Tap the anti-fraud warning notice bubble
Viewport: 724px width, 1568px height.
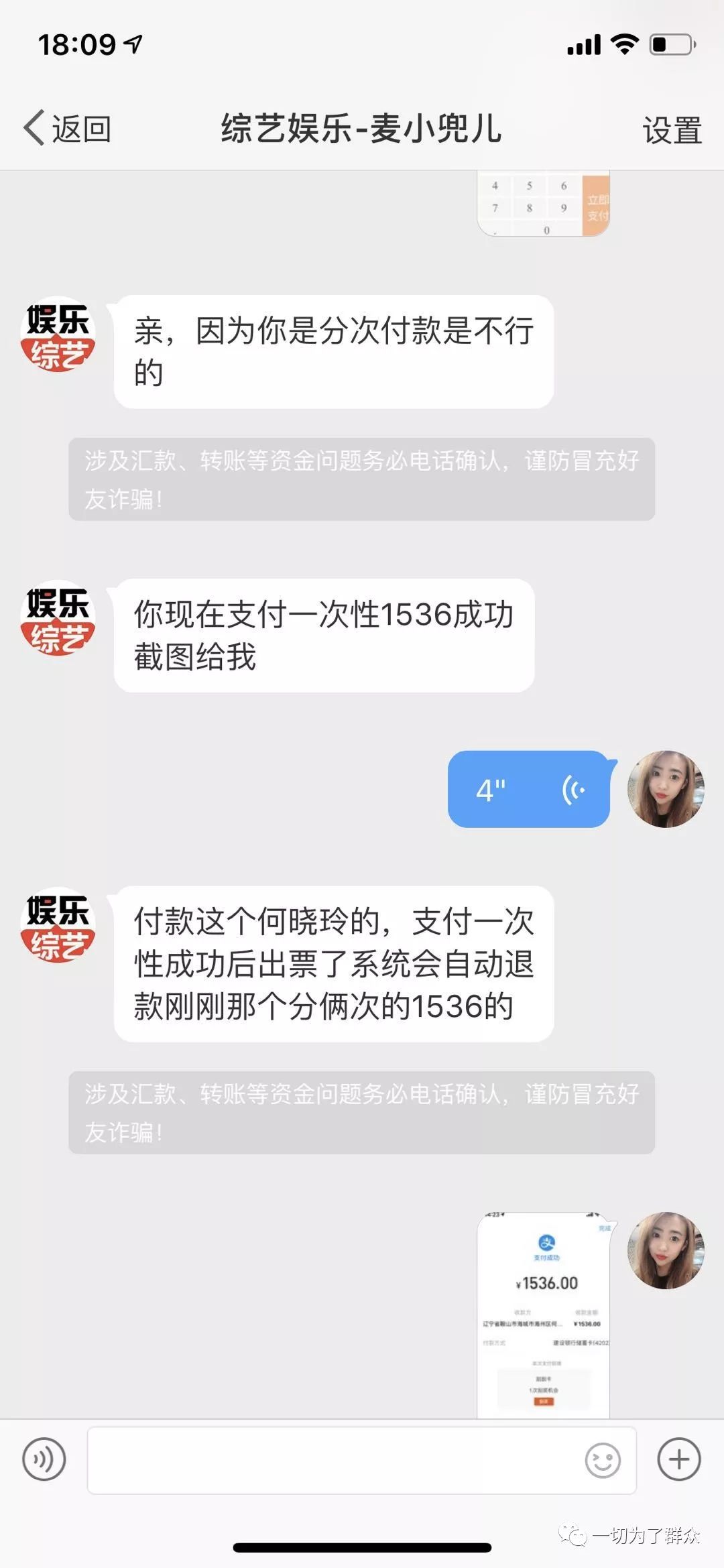point(362,479)
